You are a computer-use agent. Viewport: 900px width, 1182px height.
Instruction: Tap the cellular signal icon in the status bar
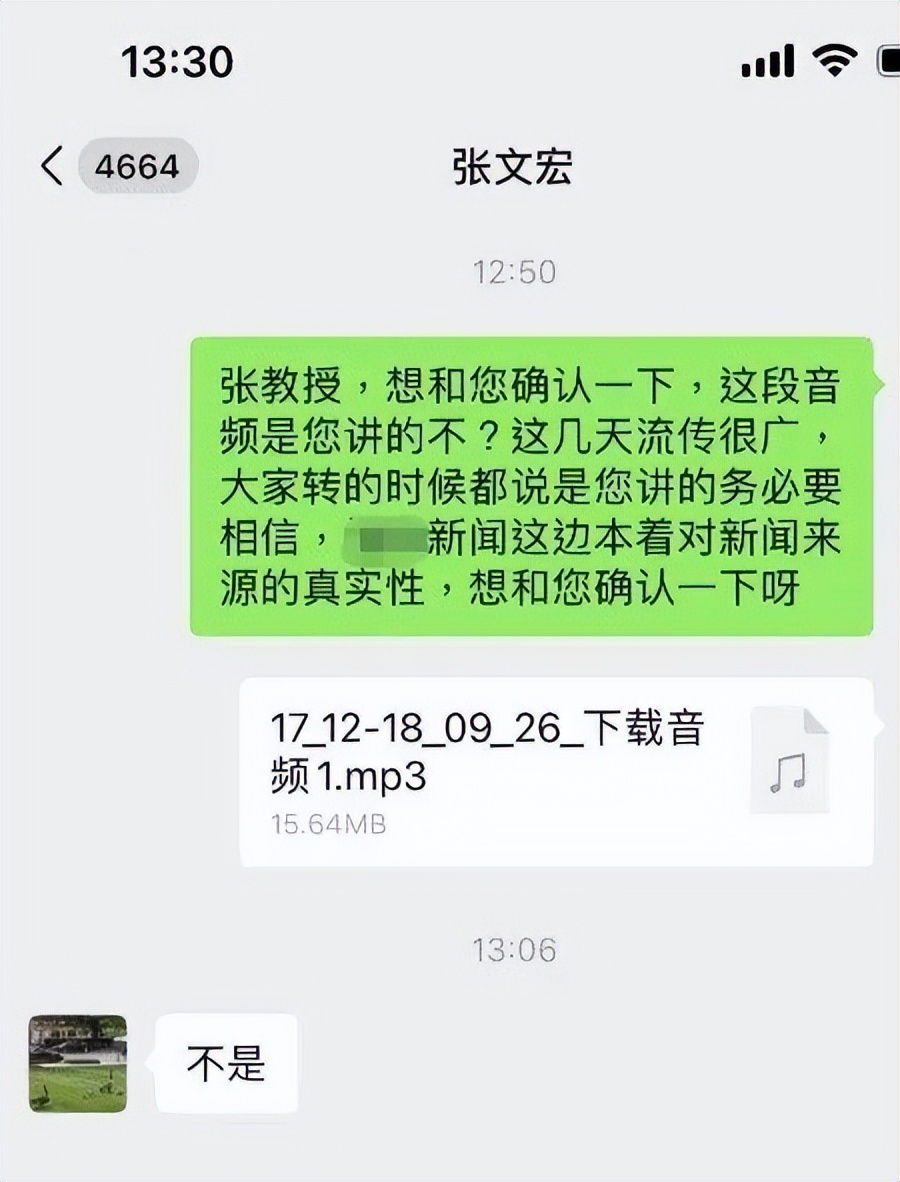click(x=767, y=62)
